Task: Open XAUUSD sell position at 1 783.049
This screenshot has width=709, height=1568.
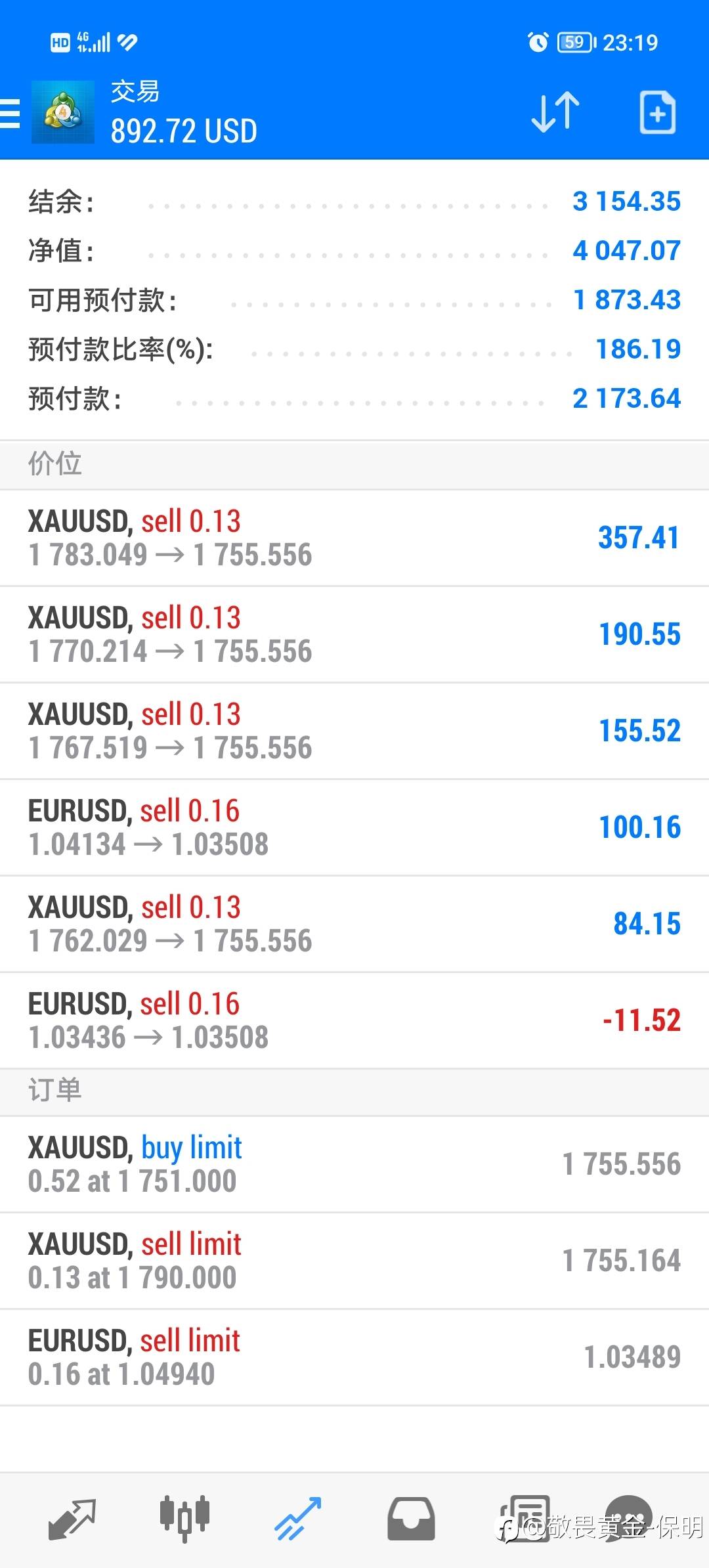Action: point(354,538)
